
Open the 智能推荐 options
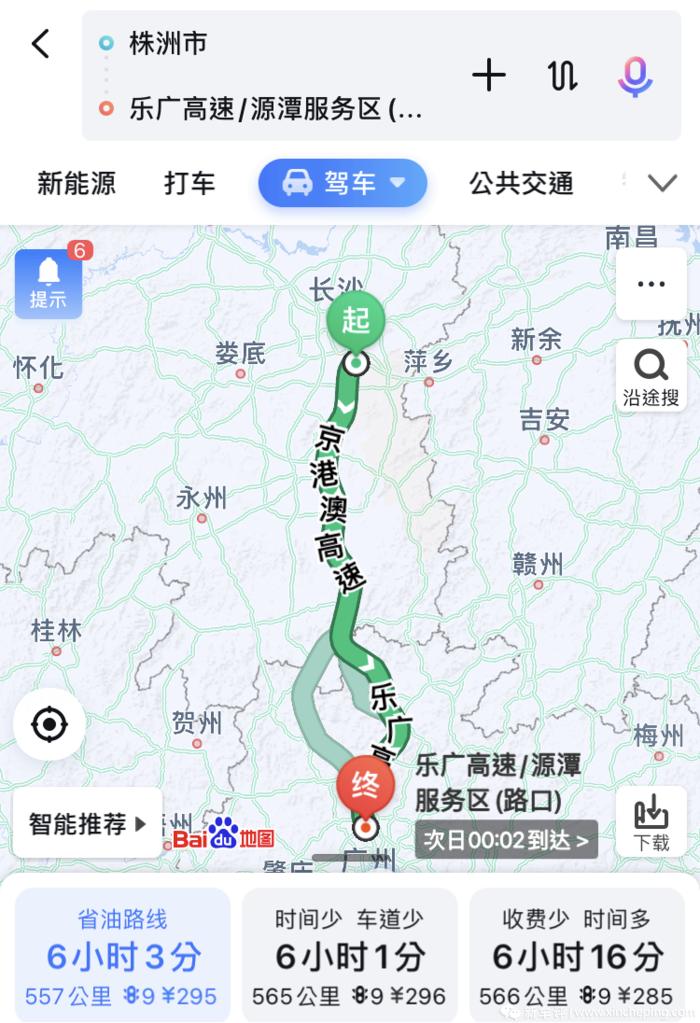point(87,823)
